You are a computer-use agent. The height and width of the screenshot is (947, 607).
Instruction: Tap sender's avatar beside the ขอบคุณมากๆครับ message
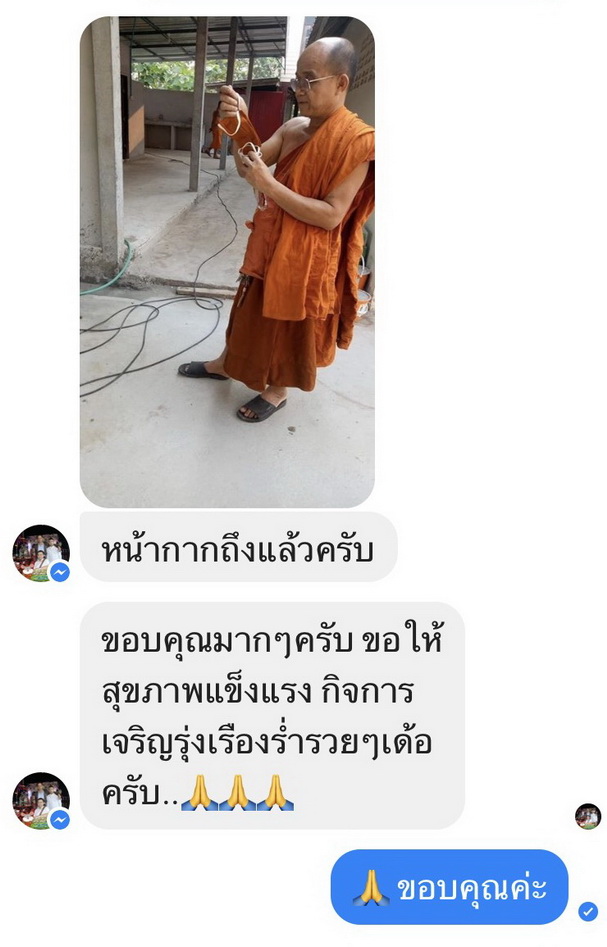40,800
